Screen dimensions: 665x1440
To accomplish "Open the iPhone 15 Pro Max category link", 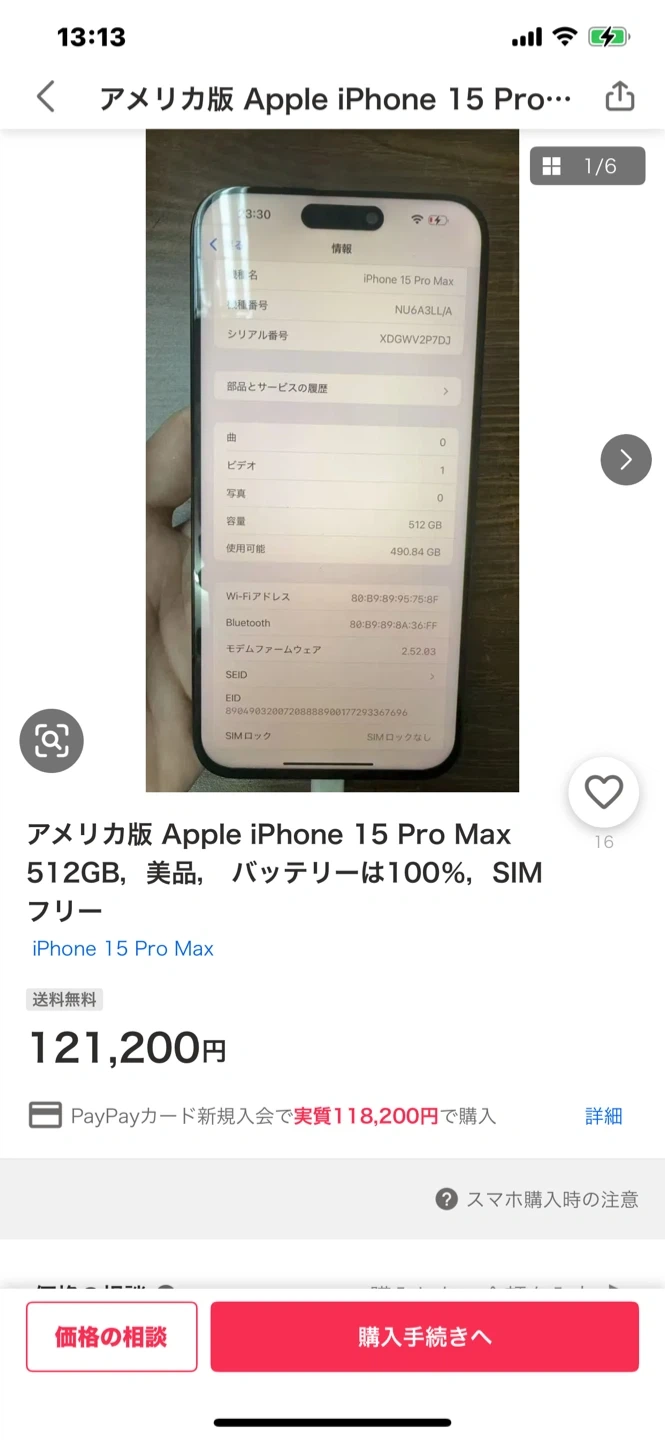I will click(x=123, y=949).
